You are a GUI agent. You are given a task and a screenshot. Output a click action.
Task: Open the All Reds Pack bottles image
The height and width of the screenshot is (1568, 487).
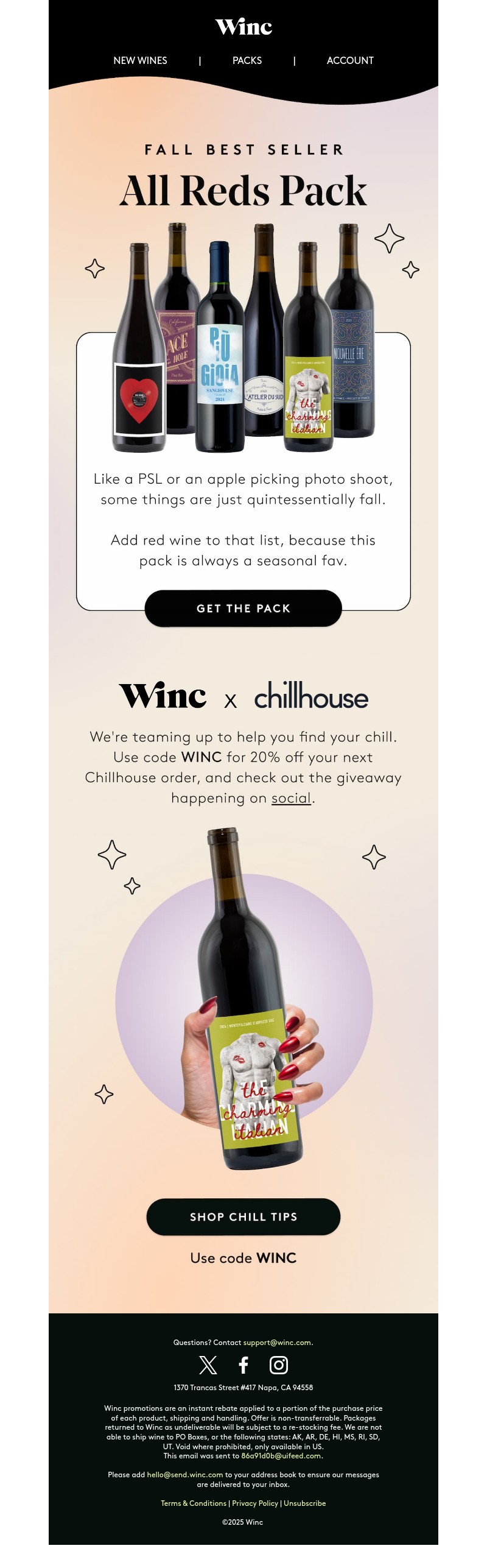[243, 338]
